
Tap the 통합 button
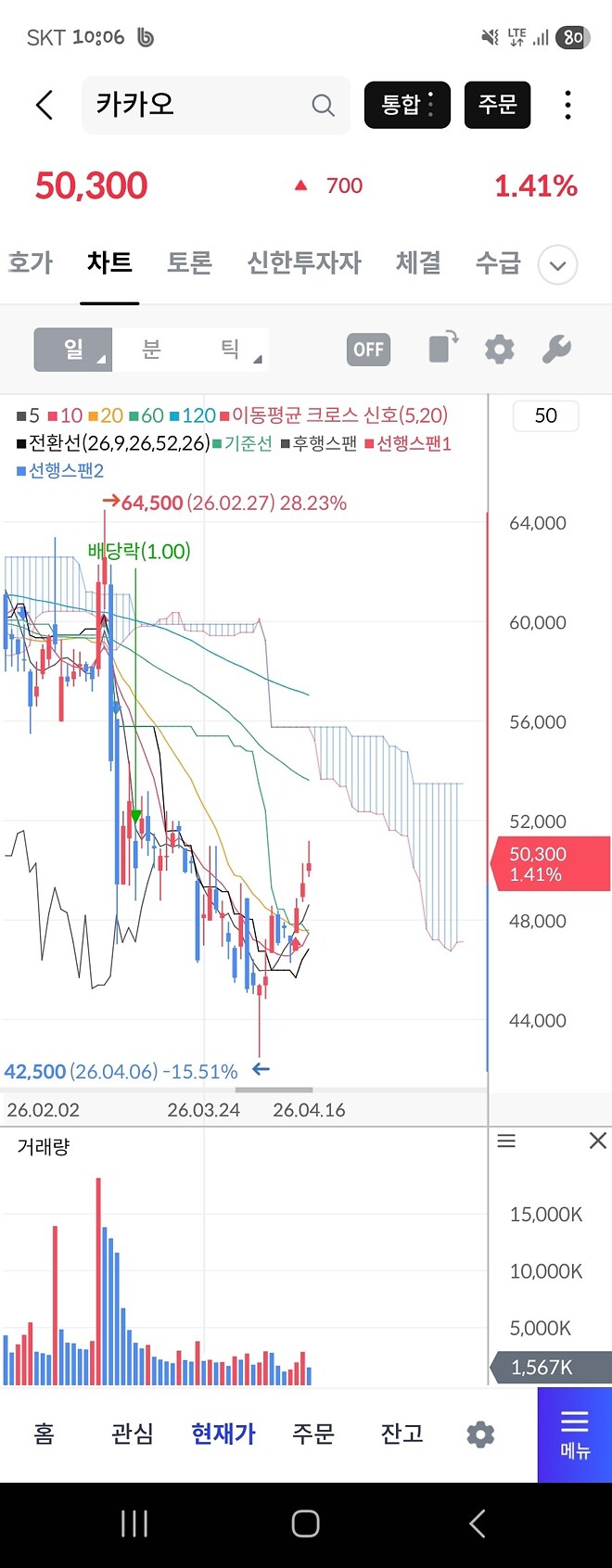(x=407, y=105)
